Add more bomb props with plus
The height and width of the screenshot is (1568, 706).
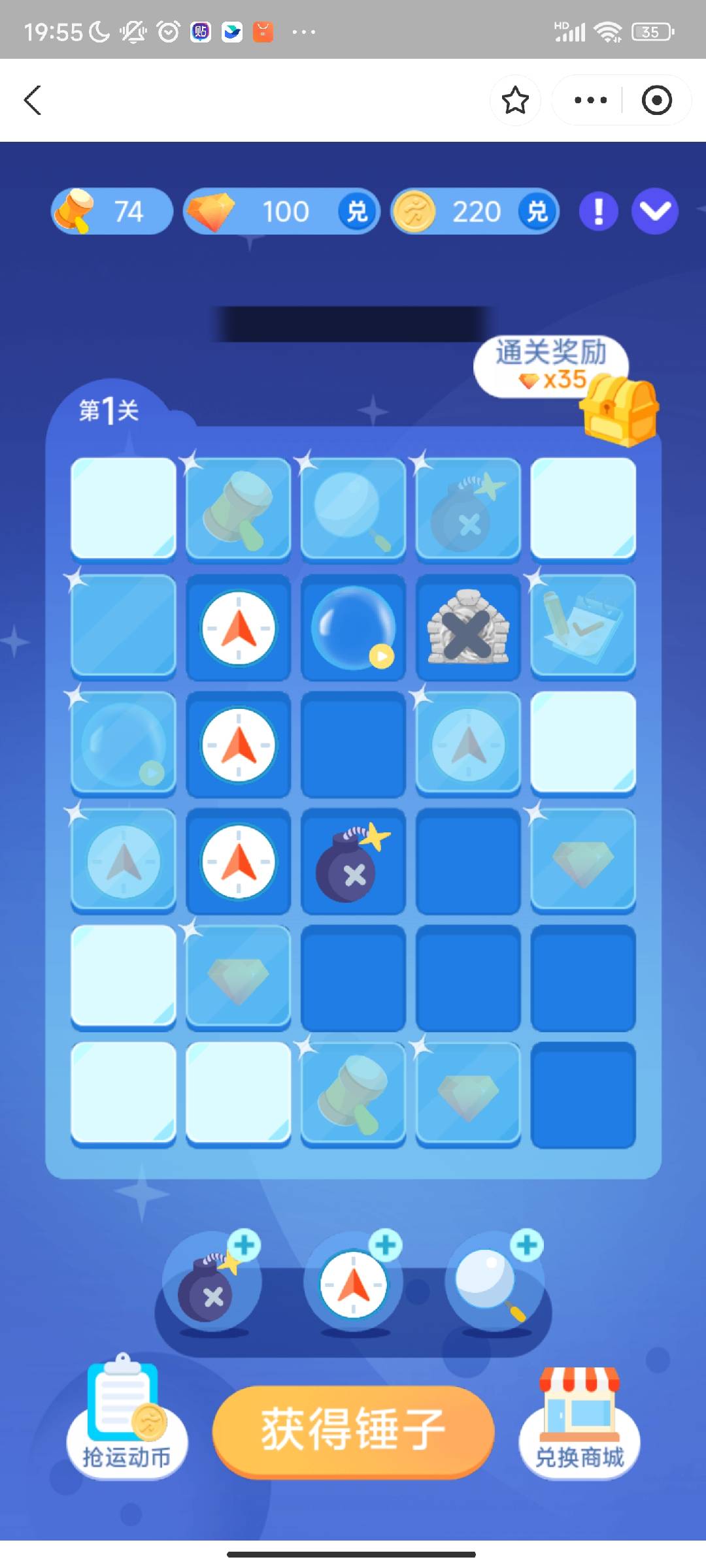click(x=244, y=1245)
